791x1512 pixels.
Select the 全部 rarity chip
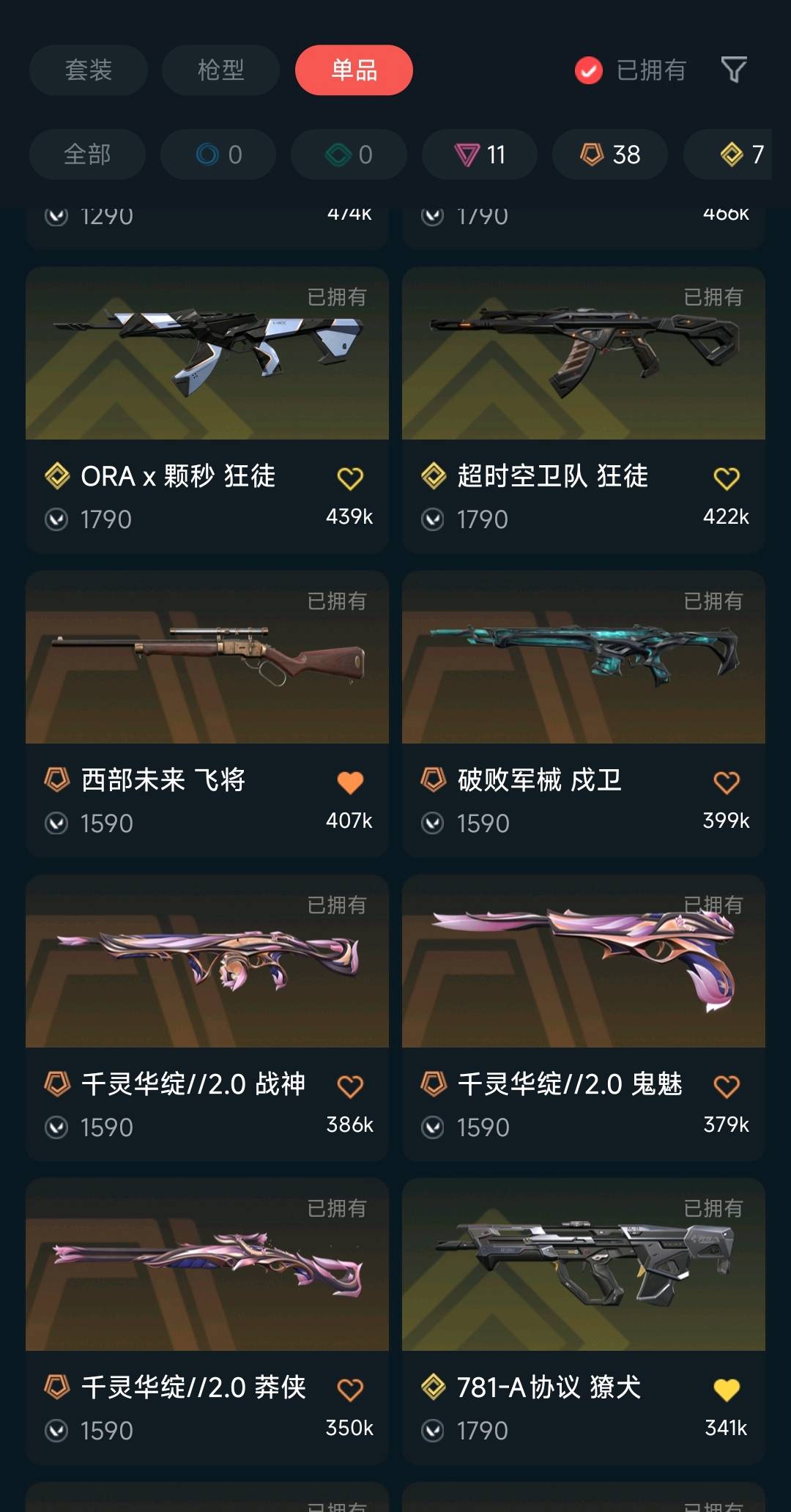87,155
